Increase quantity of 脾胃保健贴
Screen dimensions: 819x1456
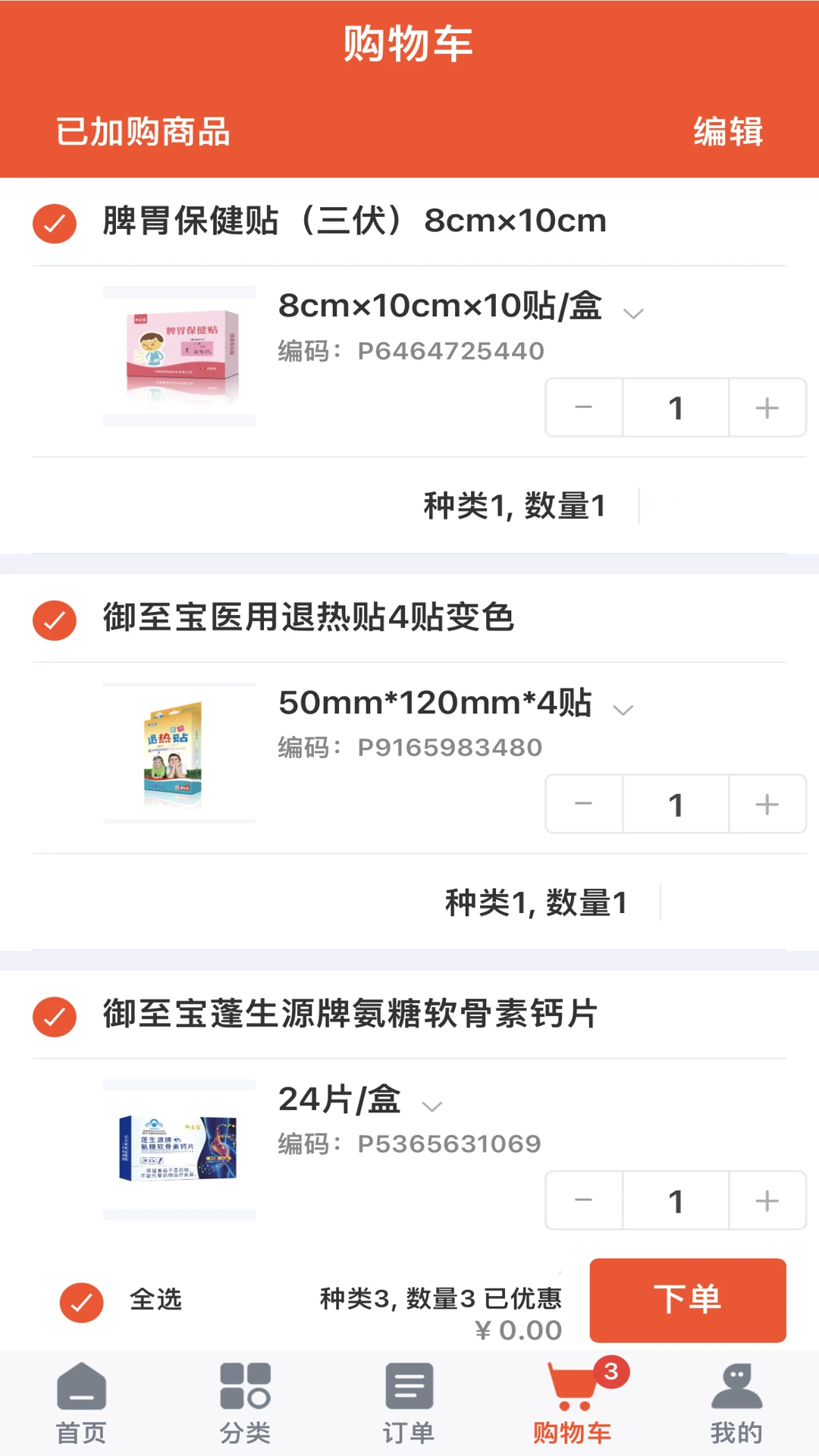(x=767, y=408)
